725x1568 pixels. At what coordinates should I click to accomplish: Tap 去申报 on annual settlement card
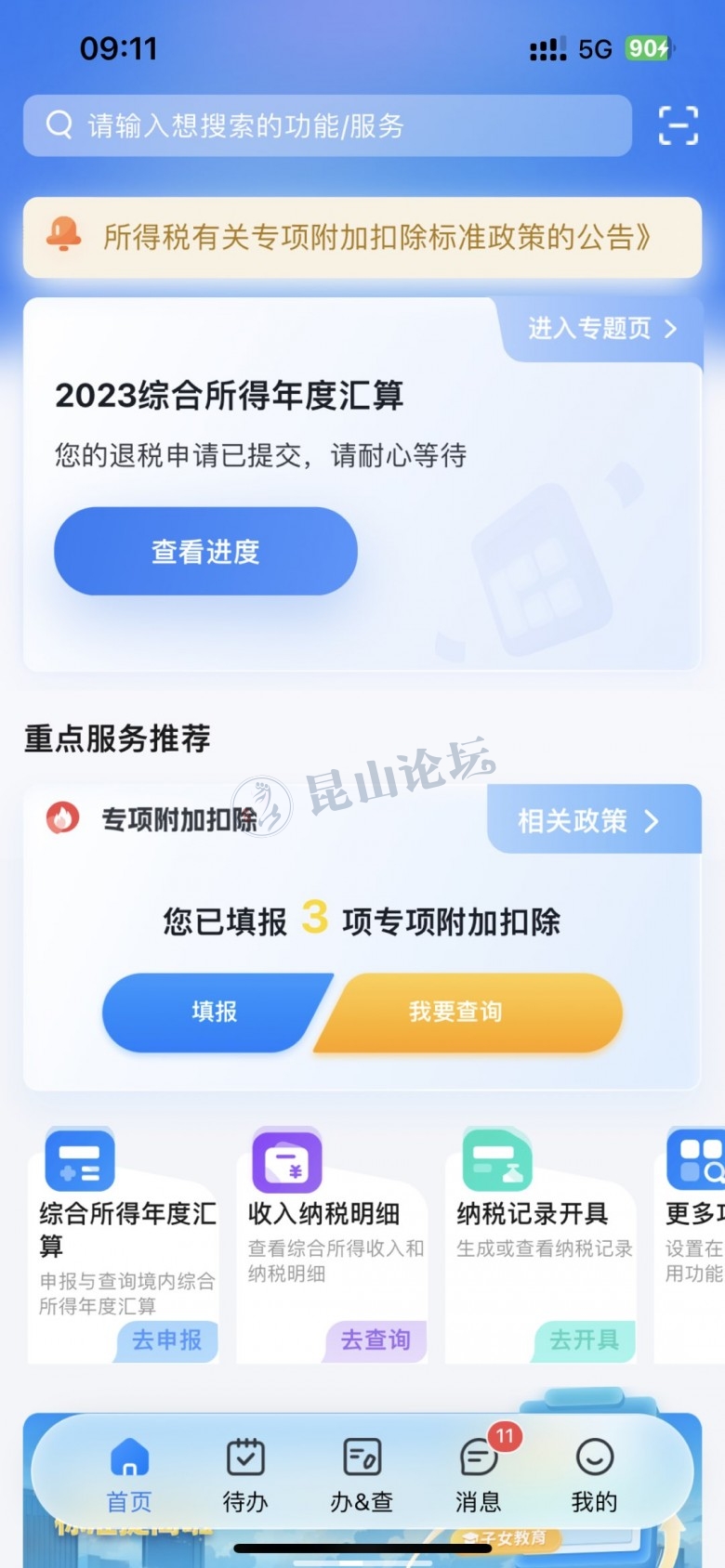[x=167, y=1339]
